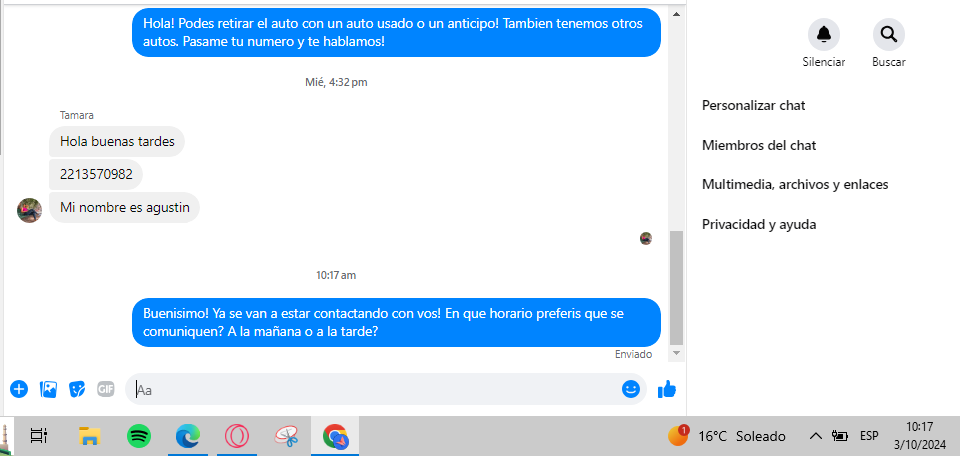Expand Personalizar chat section
This screenshot has width=960, height=456.
(x=754, y=105)
